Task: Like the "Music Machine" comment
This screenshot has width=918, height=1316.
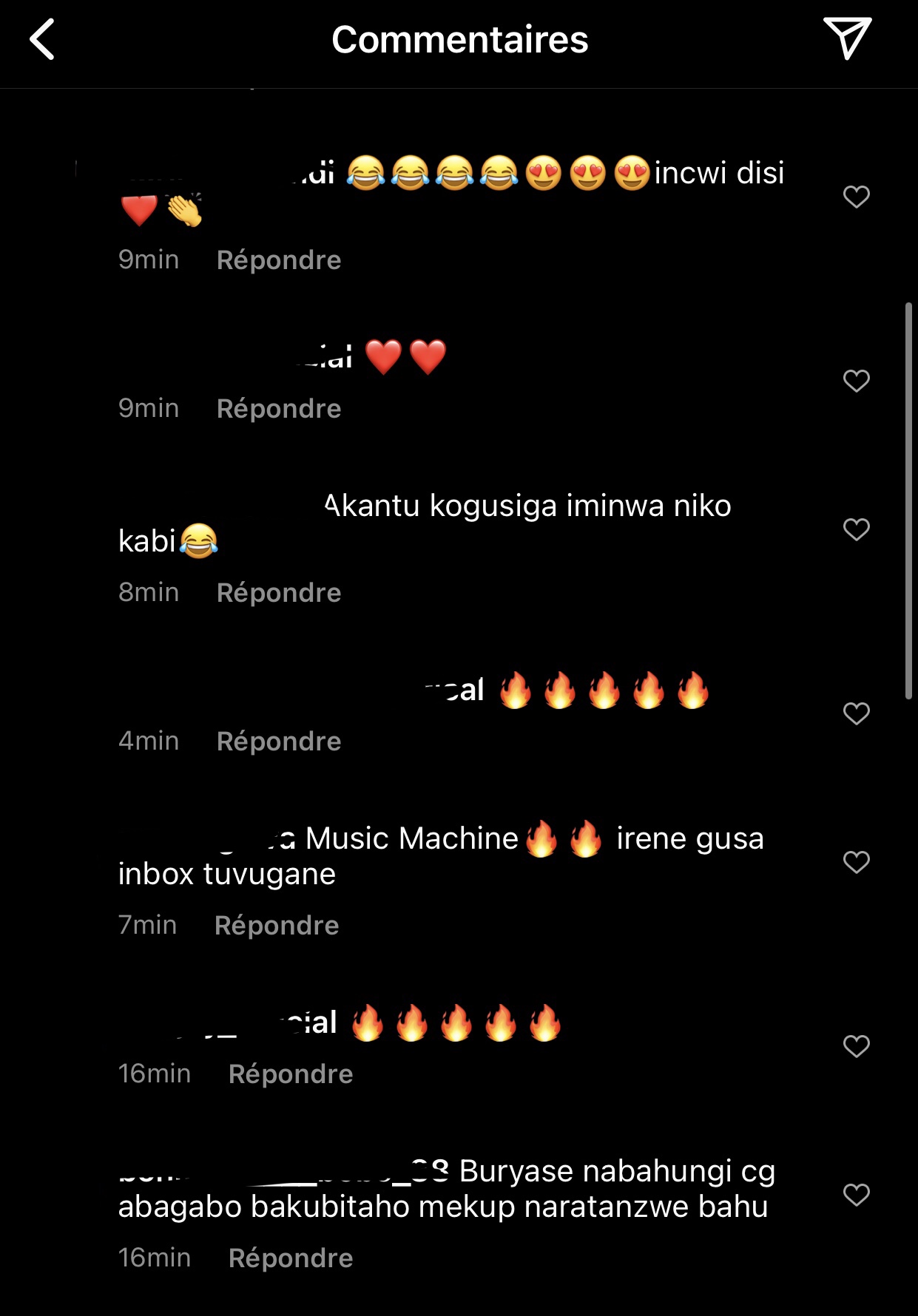Action: tap(856, 862)
